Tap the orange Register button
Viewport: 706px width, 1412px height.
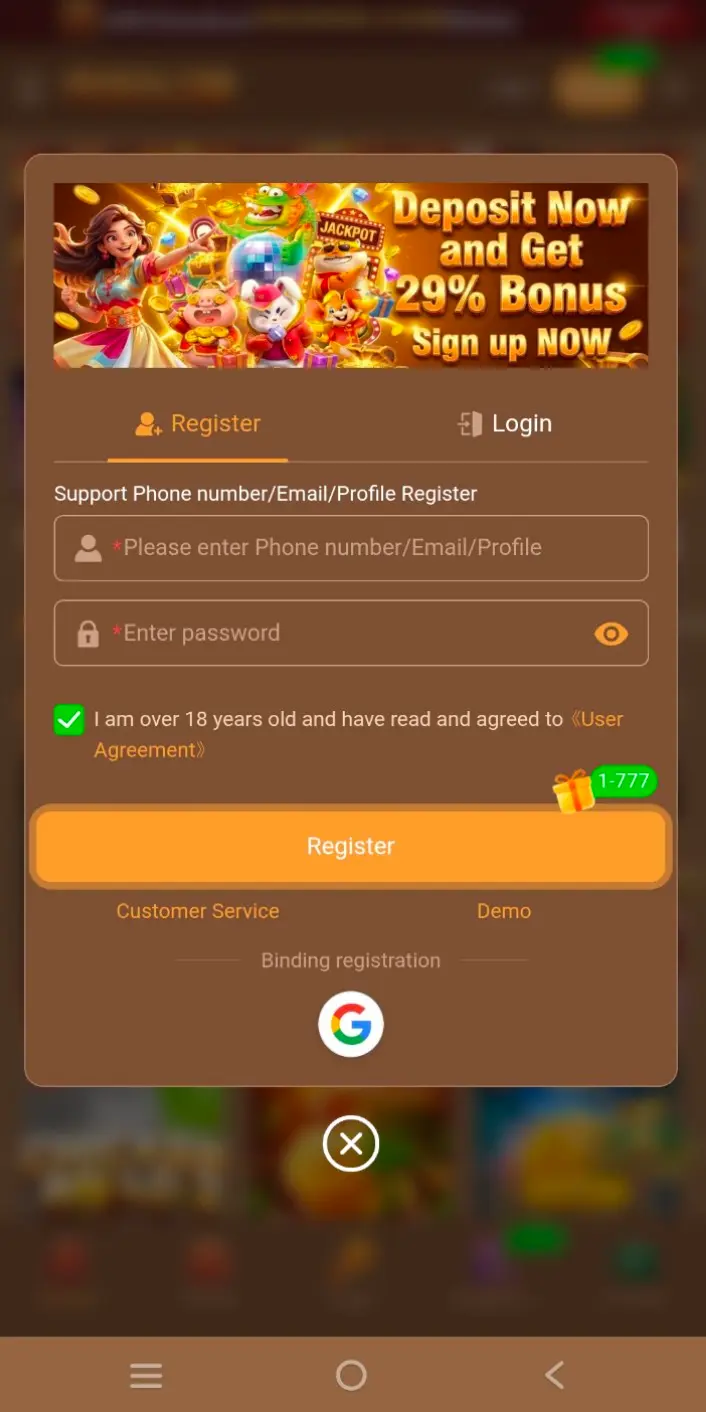[x=350, y=846]
